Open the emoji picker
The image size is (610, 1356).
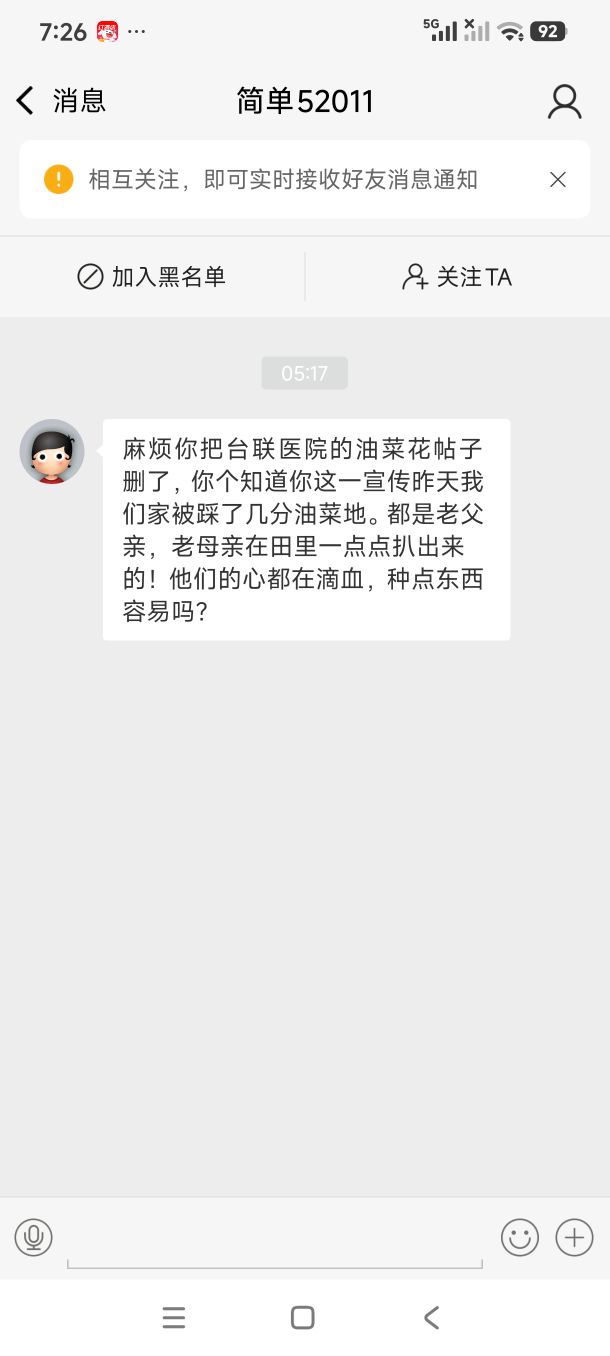pos(520,1238)
